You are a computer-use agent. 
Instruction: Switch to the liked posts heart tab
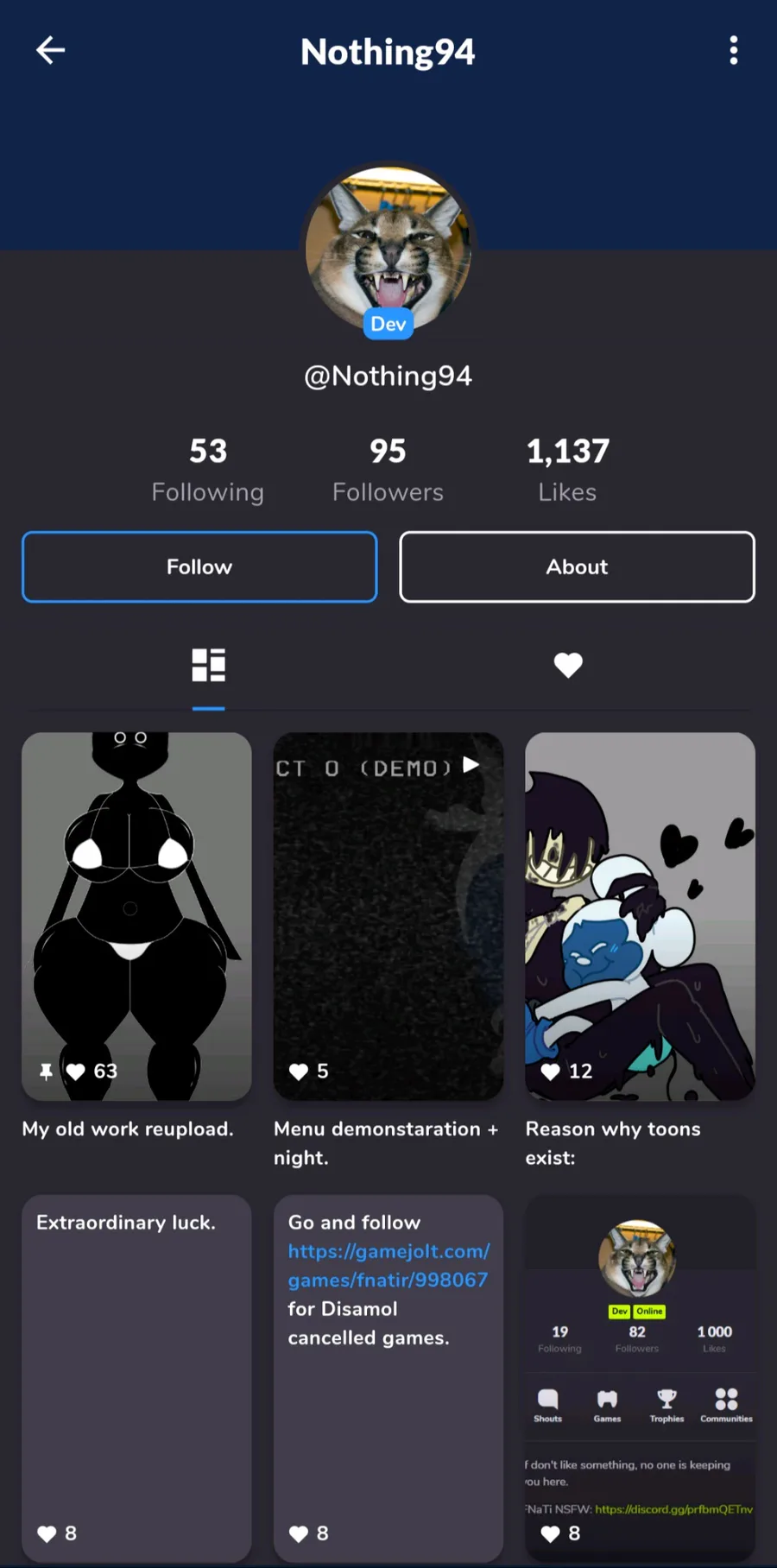[x=568, y=665]
